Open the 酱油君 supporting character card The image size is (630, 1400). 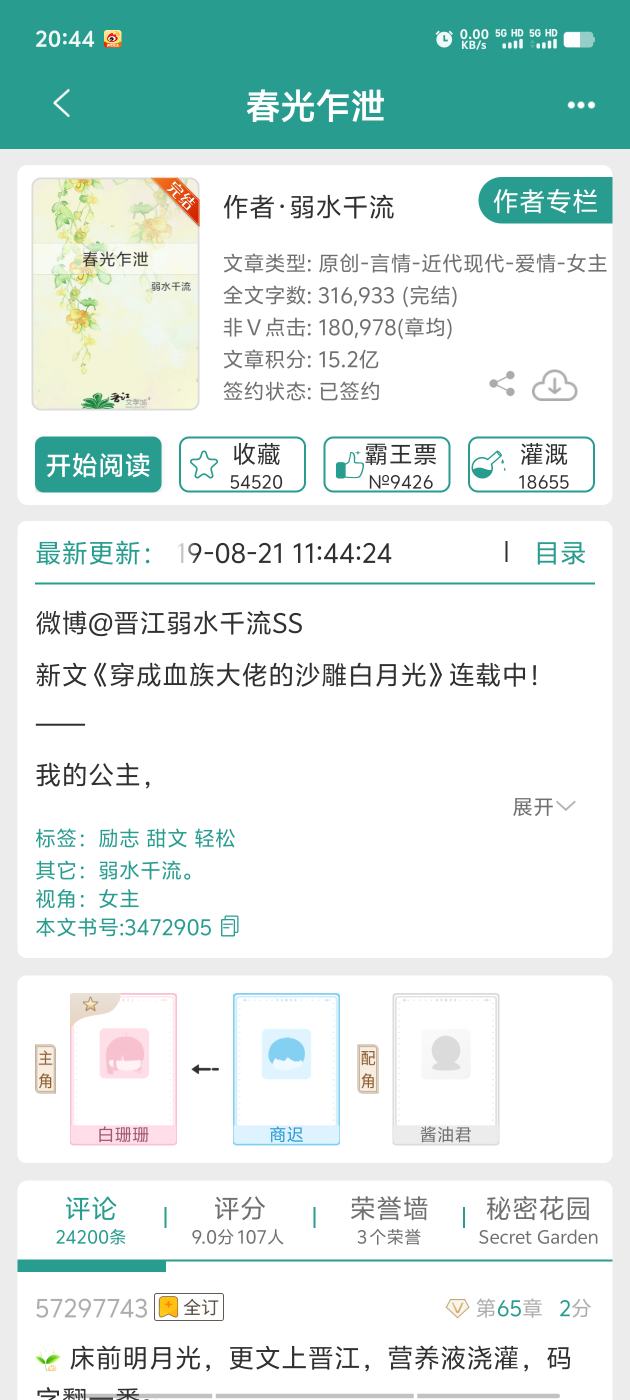pos(445,1068)
